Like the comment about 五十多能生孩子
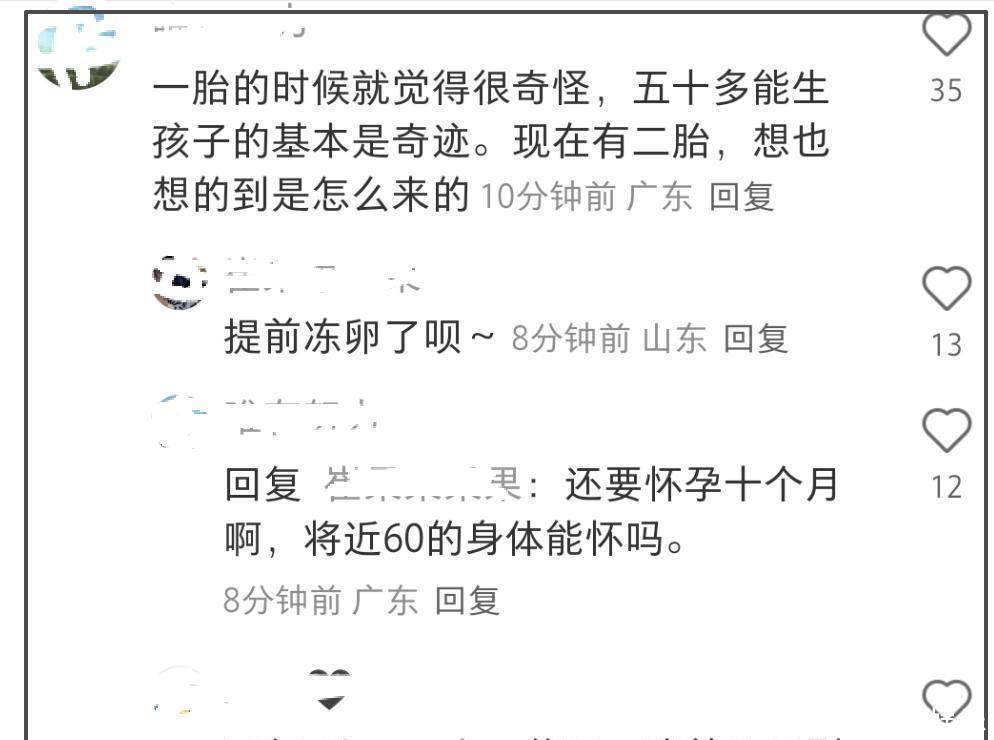 pyautogui.click(x=945, y=35)
